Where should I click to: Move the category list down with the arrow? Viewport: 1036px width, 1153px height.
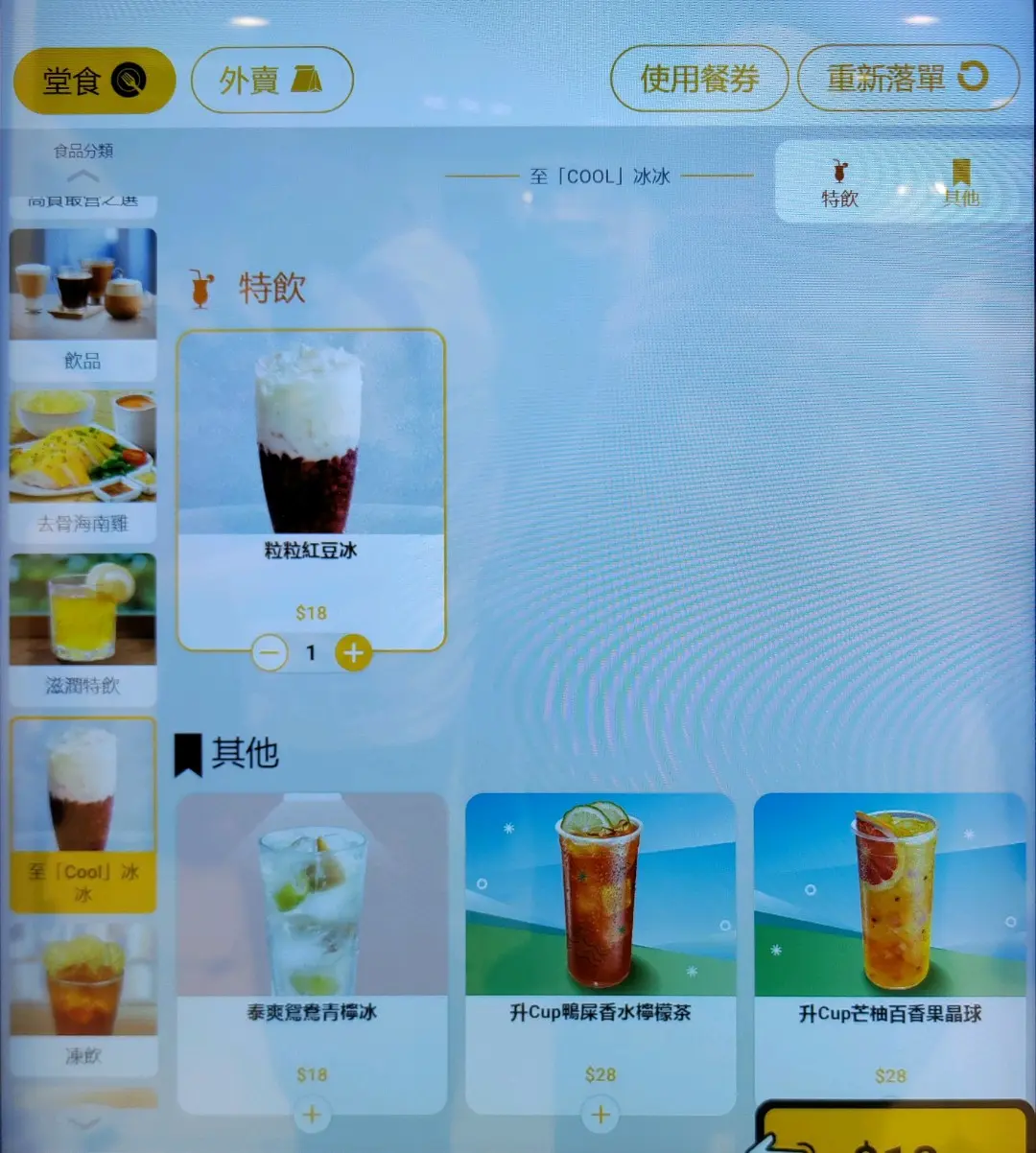tap(84, 1122)
